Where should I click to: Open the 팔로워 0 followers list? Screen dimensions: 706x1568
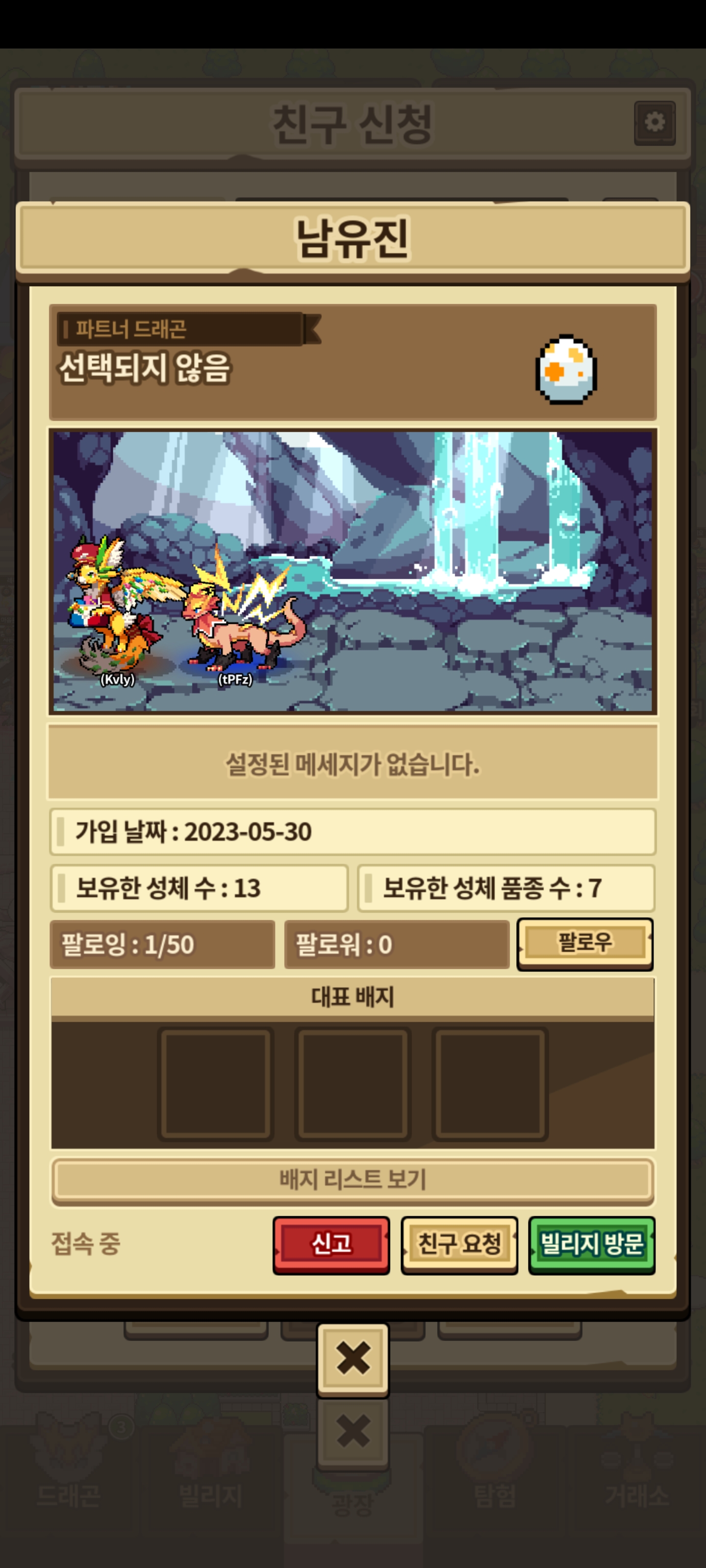[x=397, y=944]
